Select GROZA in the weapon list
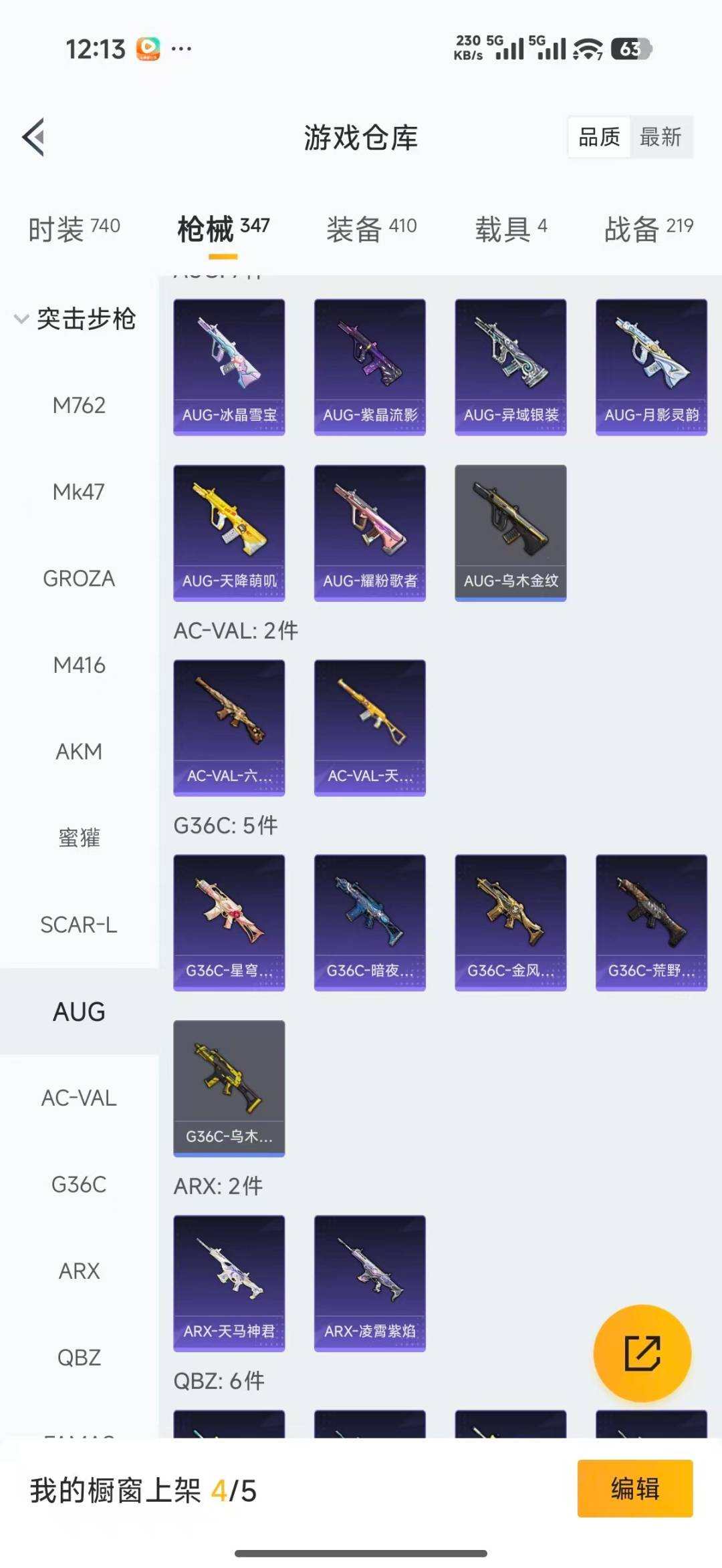 coord(79,579)
